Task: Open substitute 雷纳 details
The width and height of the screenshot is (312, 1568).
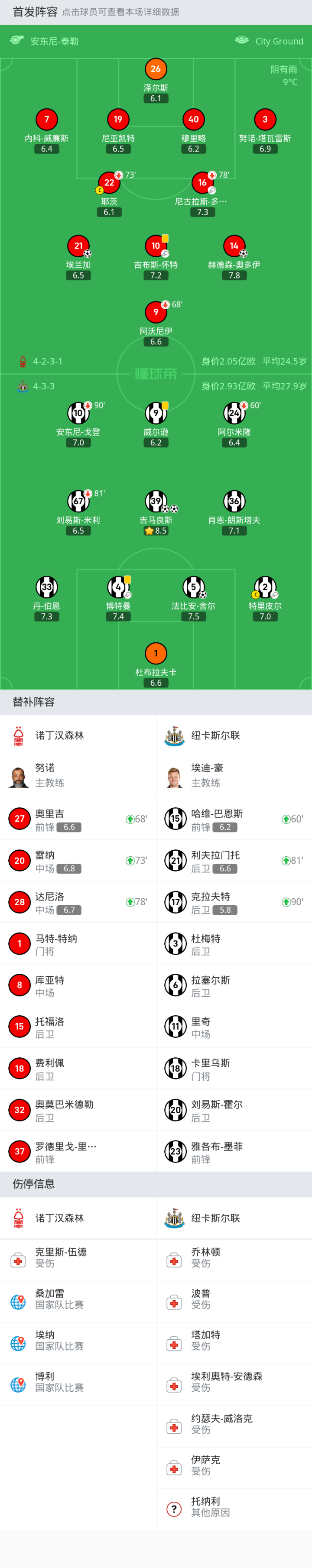Action: 78,861
